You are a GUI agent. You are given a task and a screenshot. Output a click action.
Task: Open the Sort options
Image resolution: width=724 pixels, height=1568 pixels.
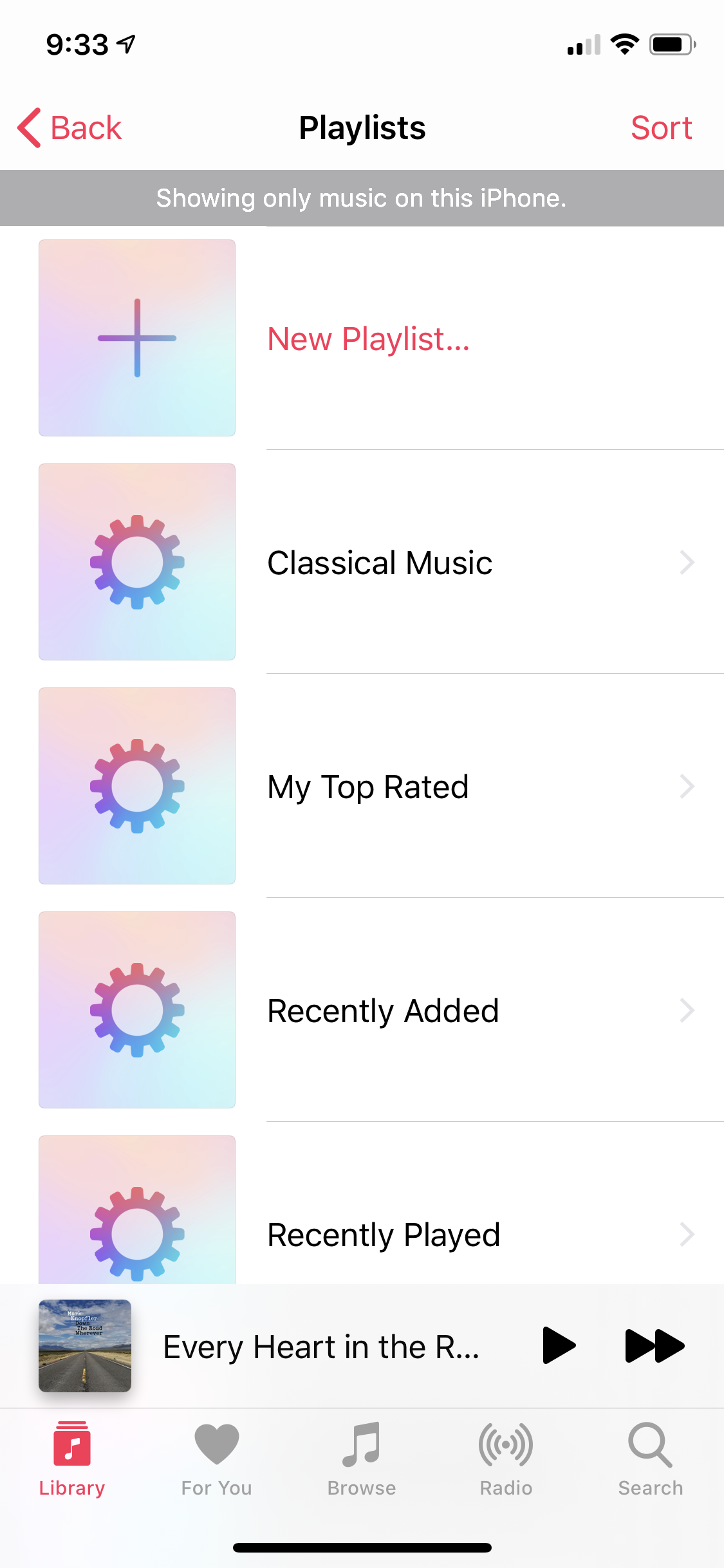point(661,127)
